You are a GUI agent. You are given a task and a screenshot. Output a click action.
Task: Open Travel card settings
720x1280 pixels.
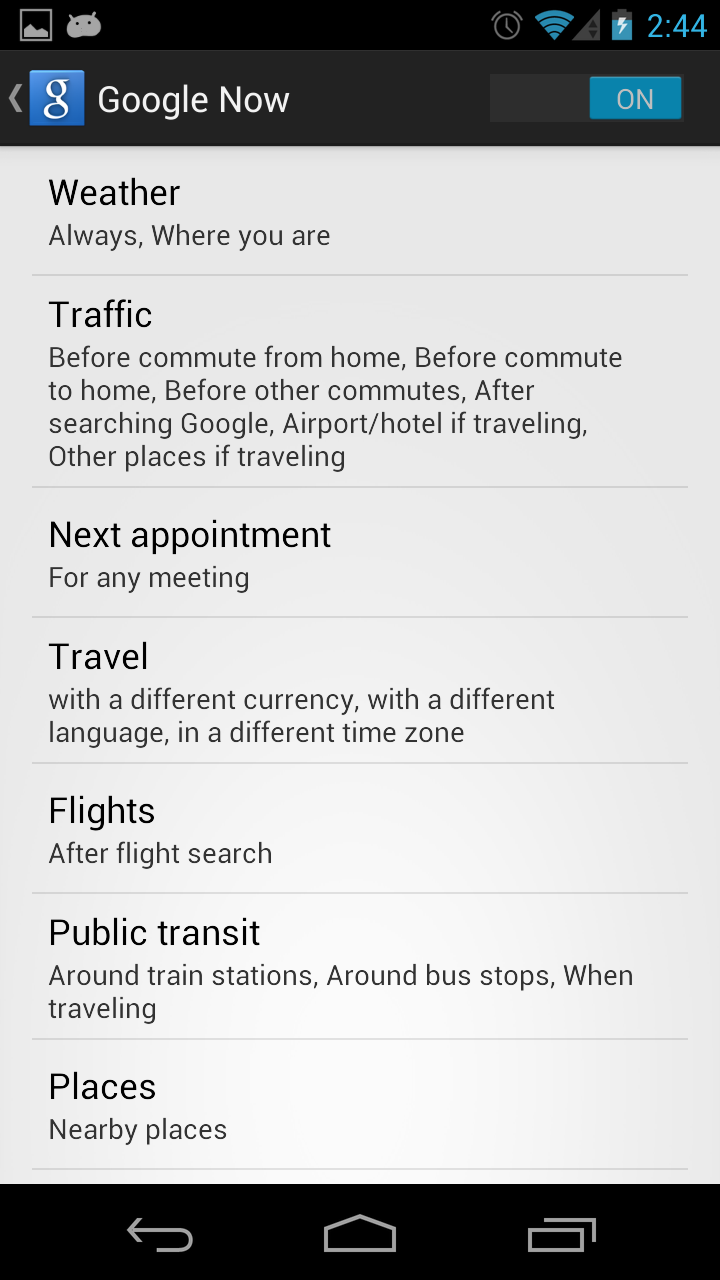click(x=360, y=692)
